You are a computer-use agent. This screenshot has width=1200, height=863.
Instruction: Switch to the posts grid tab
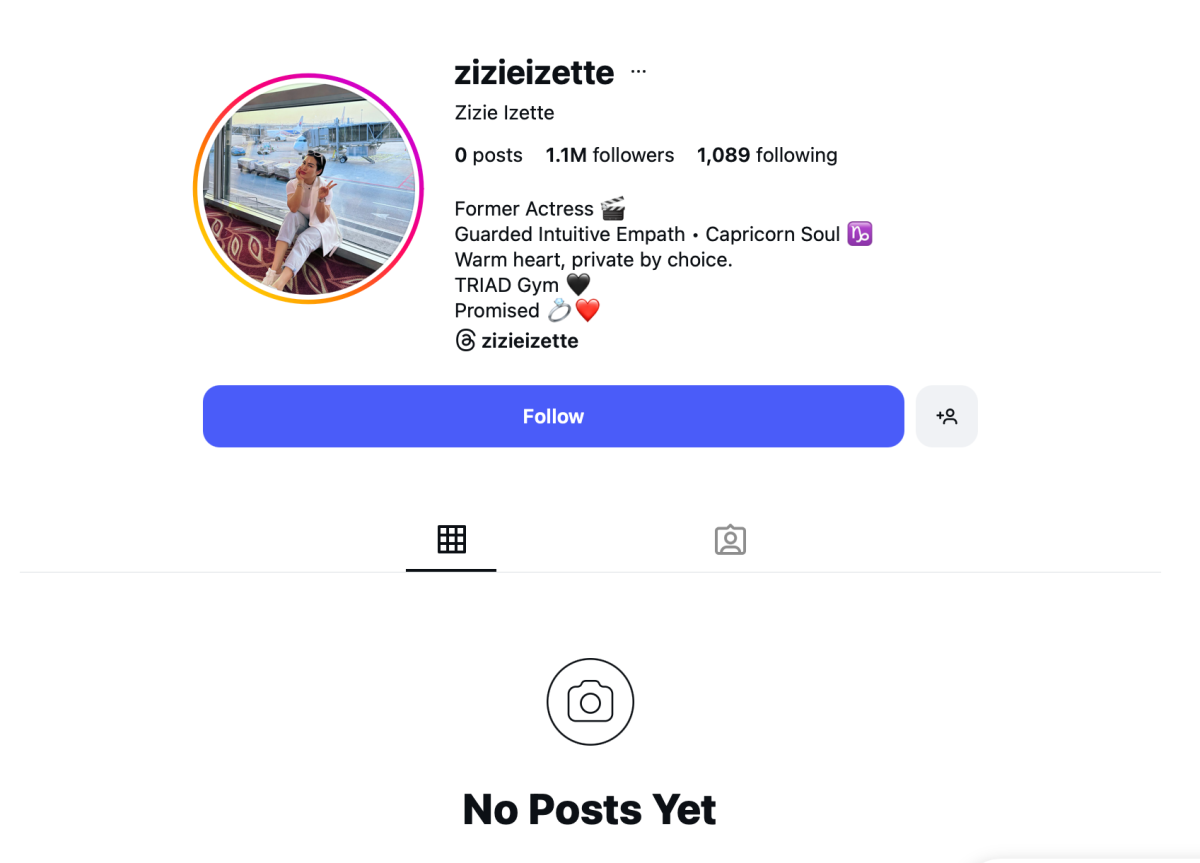[x=451, y=540]
